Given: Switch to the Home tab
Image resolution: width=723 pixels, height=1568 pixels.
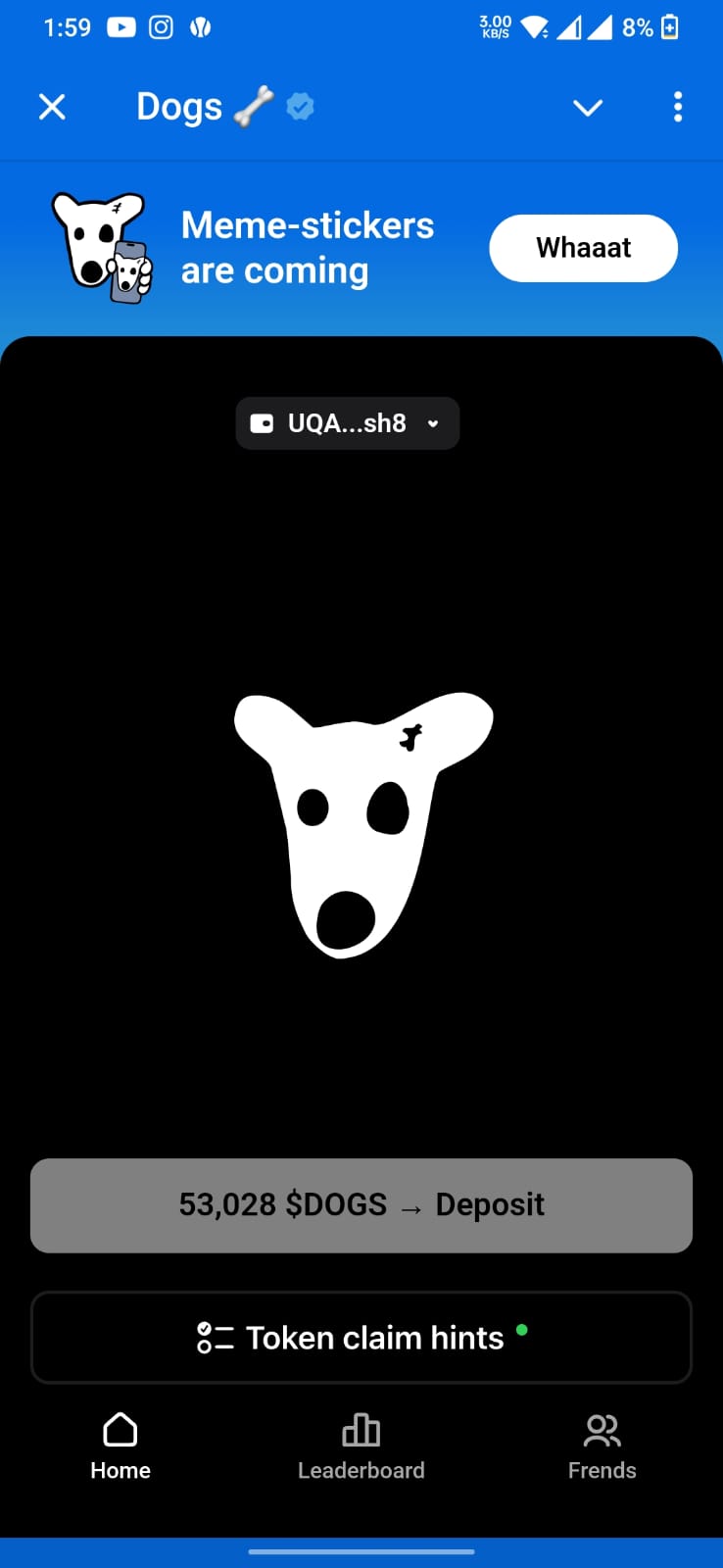Looking at the screenshot, I should pyautogui.click(x=120, y=1445).
